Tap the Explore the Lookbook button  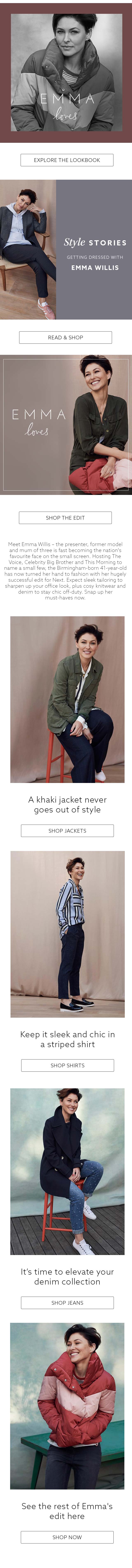coord(67,160)
